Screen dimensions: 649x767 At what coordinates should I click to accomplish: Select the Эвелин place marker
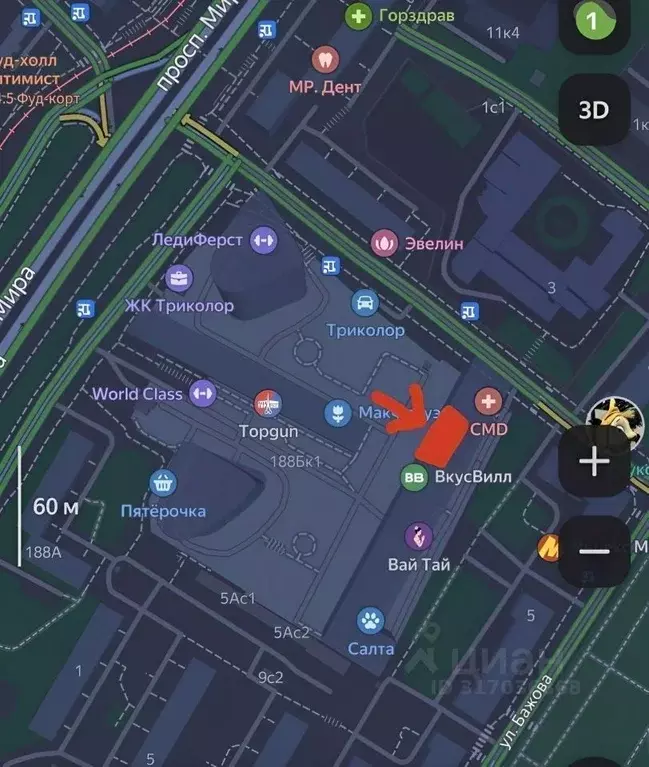(x=384, y=242)
